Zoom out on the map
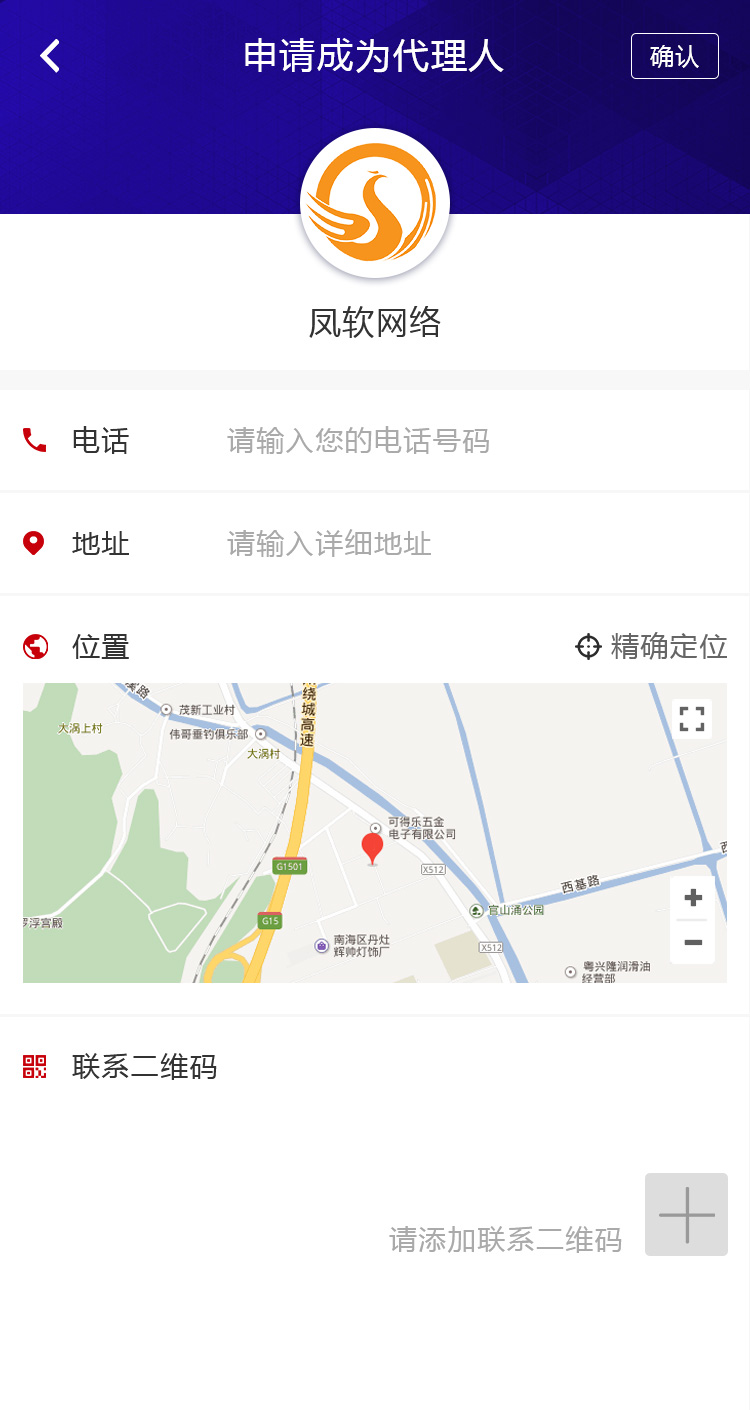Image resolution: width=750 pixels, height=1410 pixels. 693,942
